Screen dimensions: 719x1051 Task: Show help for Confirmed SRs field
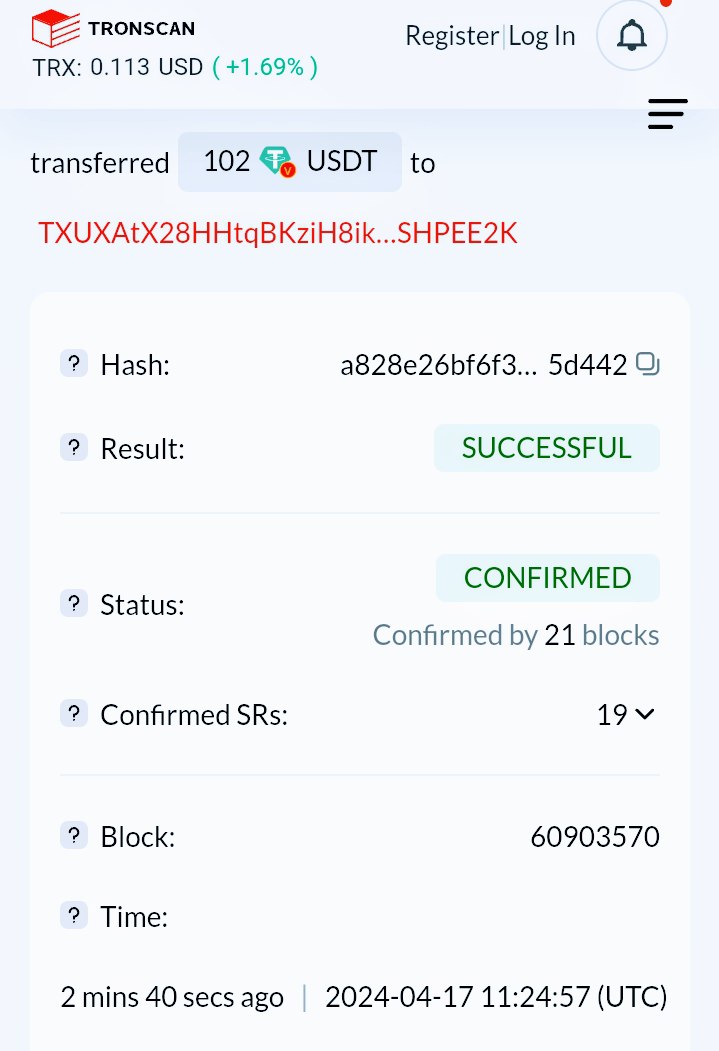coord(73,714)
